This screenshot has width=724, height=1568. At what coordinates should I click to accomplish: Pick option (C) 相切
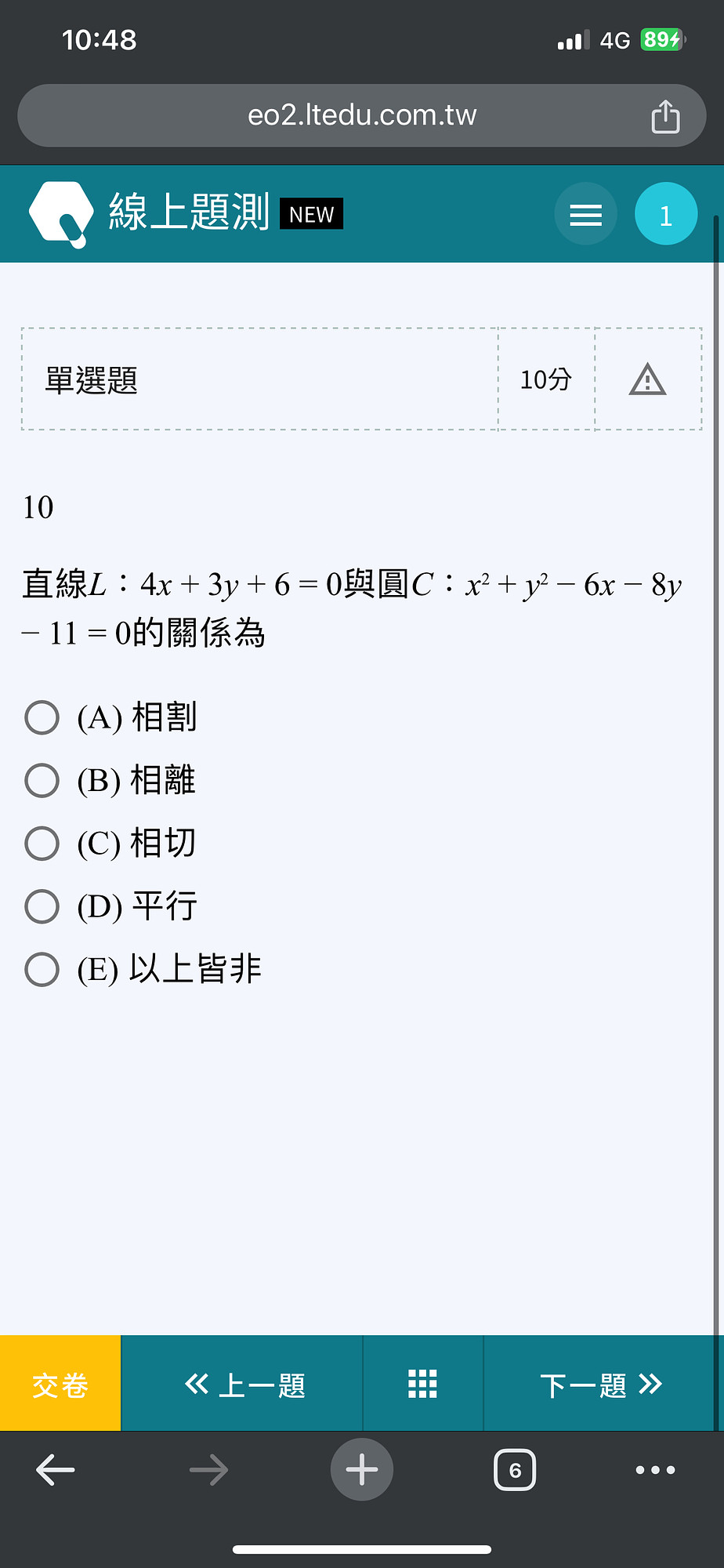42,844
